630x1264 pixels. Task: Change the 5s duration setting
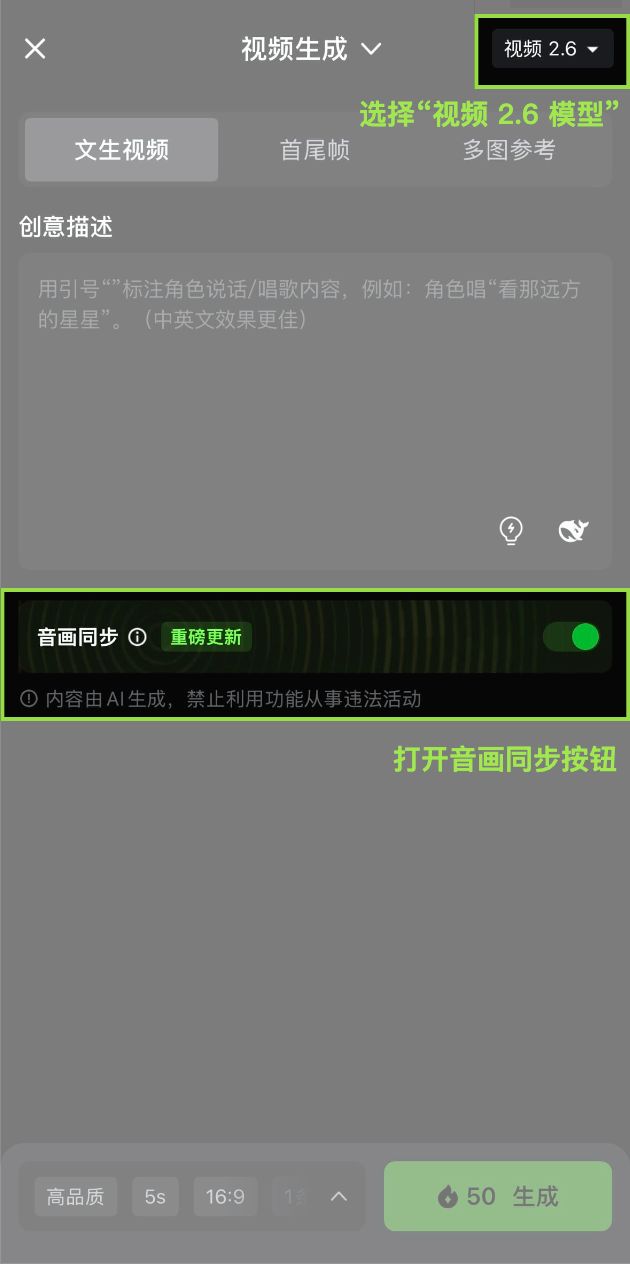(155, 1196)
